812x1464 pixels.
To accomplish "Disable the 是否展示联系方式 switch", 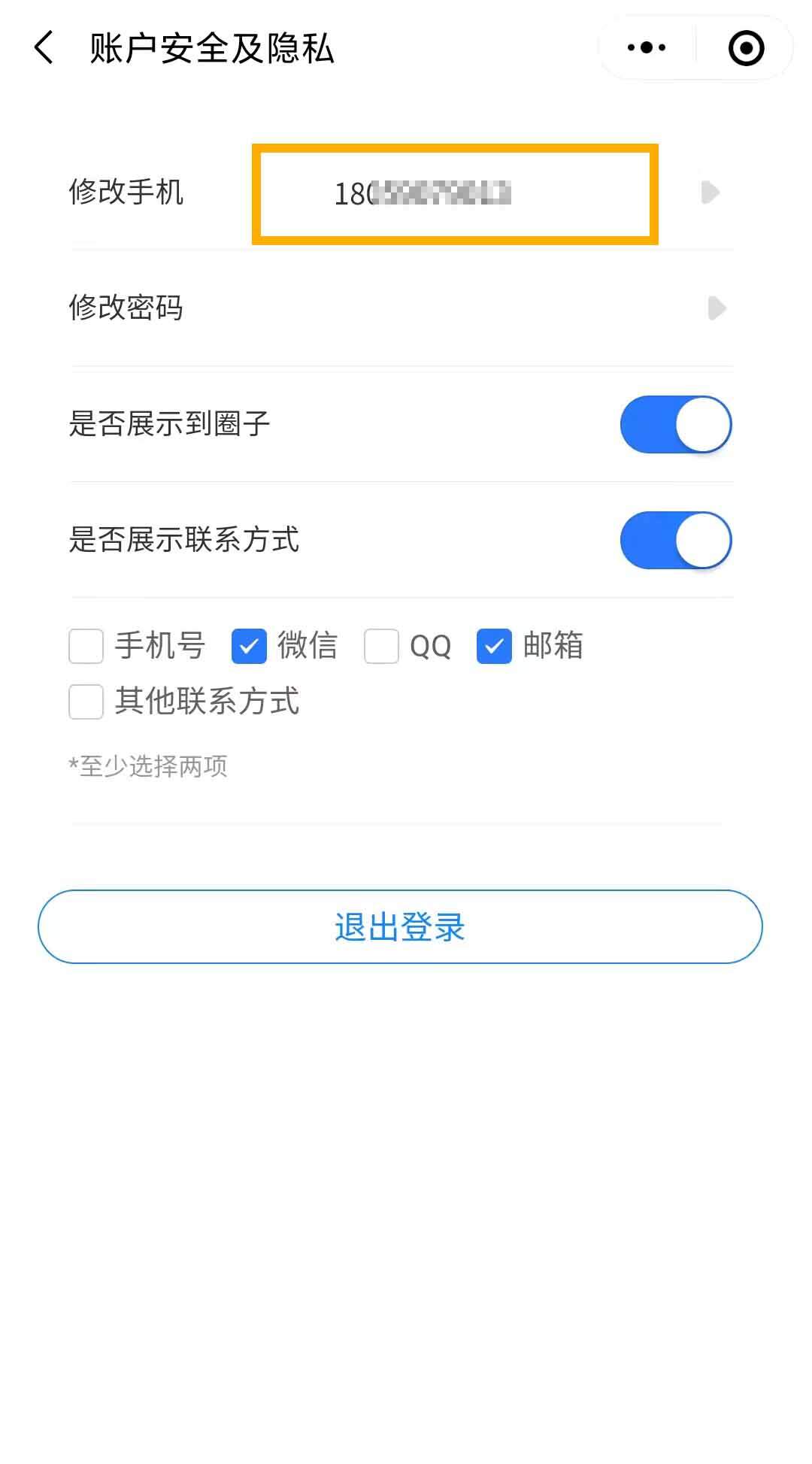I will click(674, 540).
